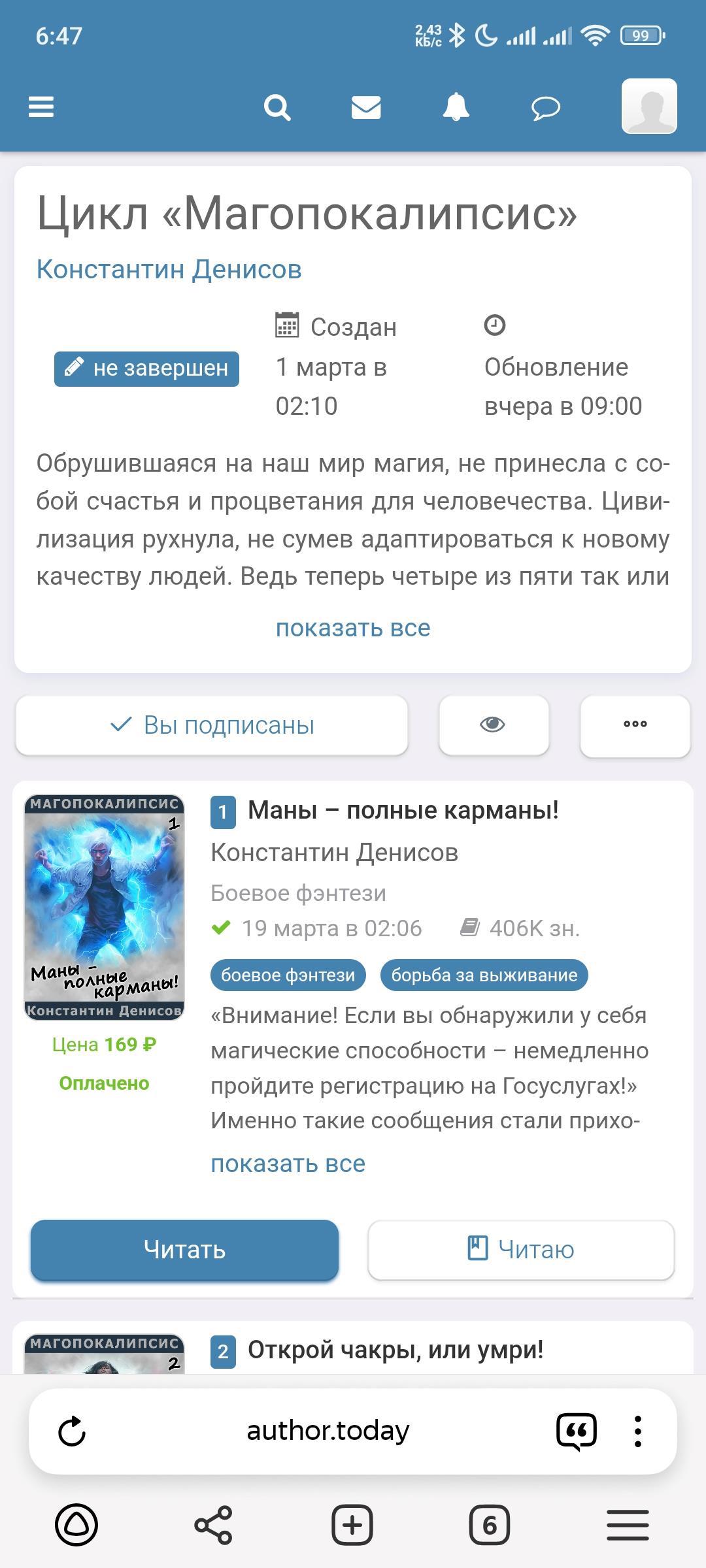Expand the book annotation with показать все

(x=288, y=1164)
